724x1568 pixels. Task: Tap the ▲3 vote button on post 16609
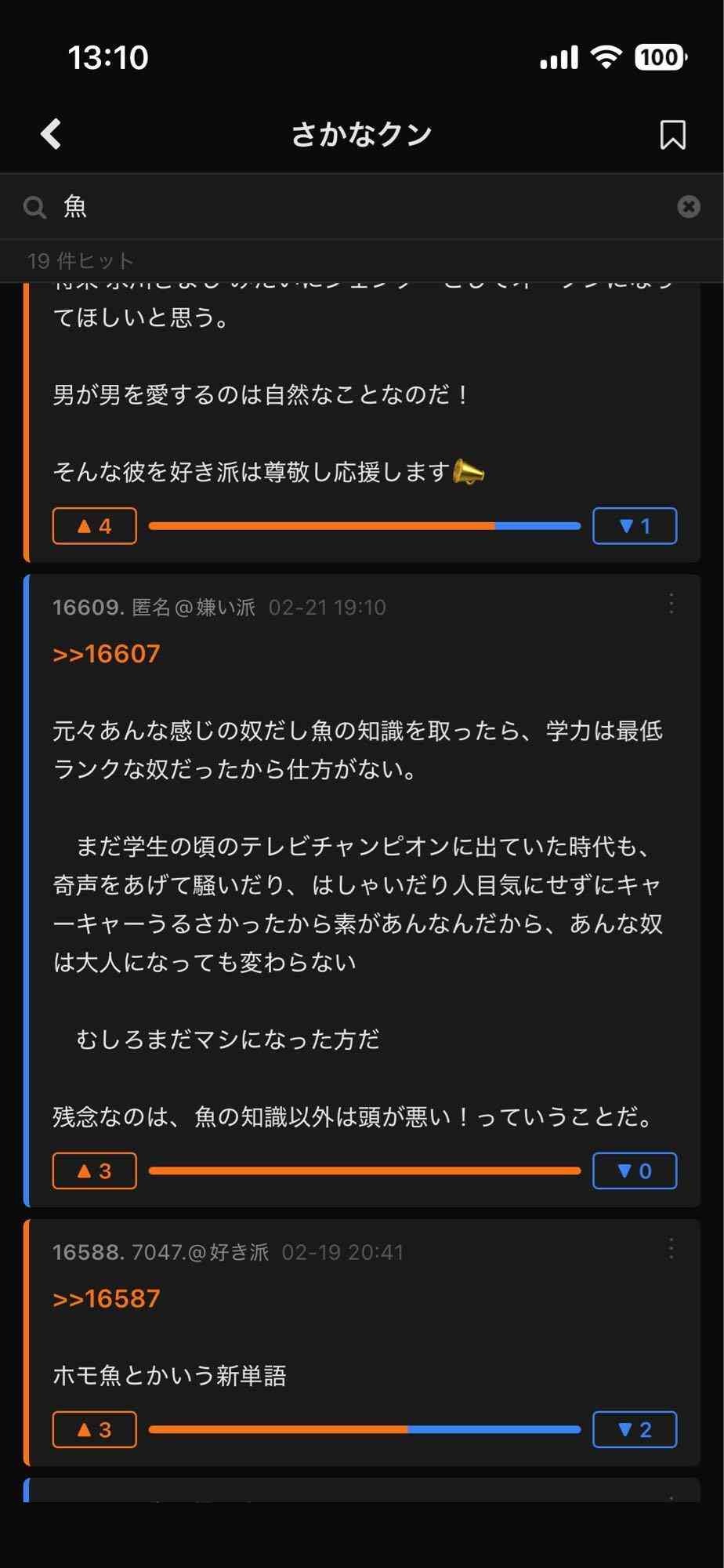click(x=94, y=1171)
